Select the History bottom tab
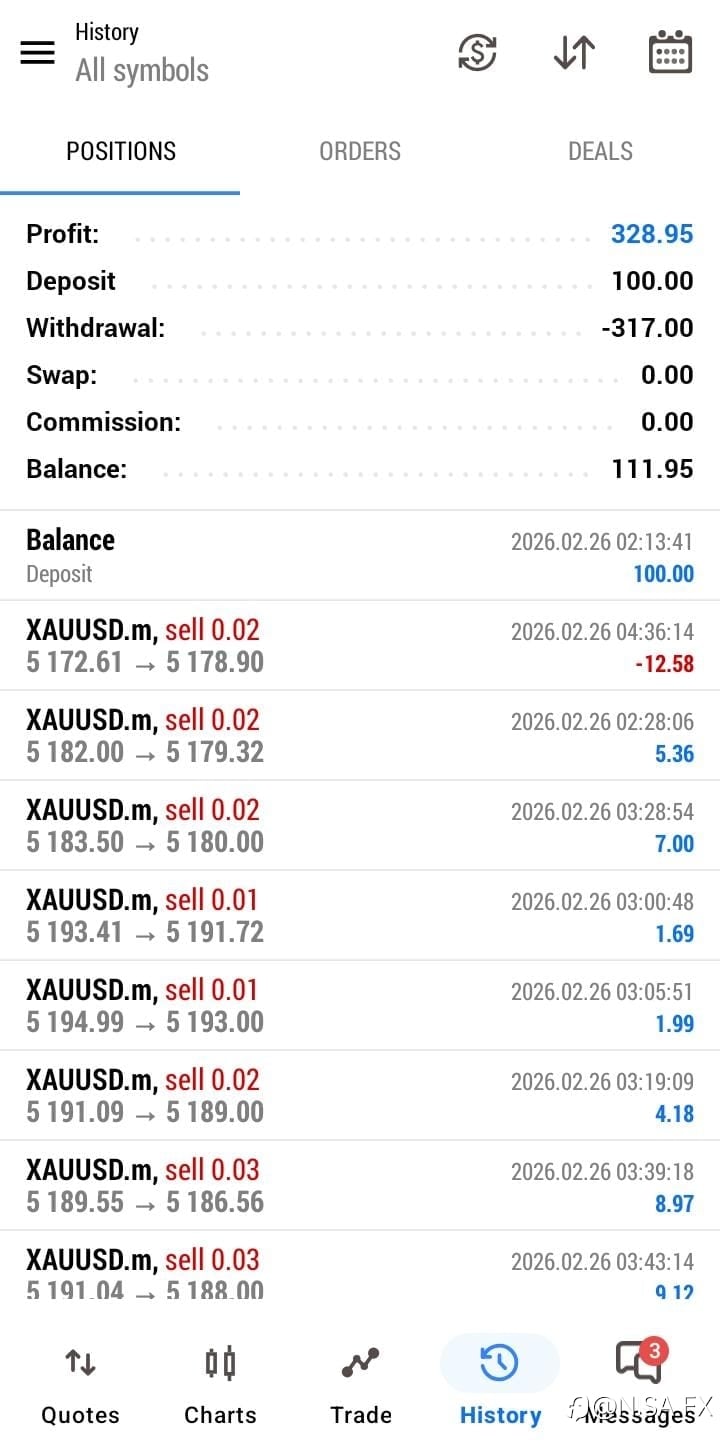Screen dimensions: 720x1449 [500, 1385]
